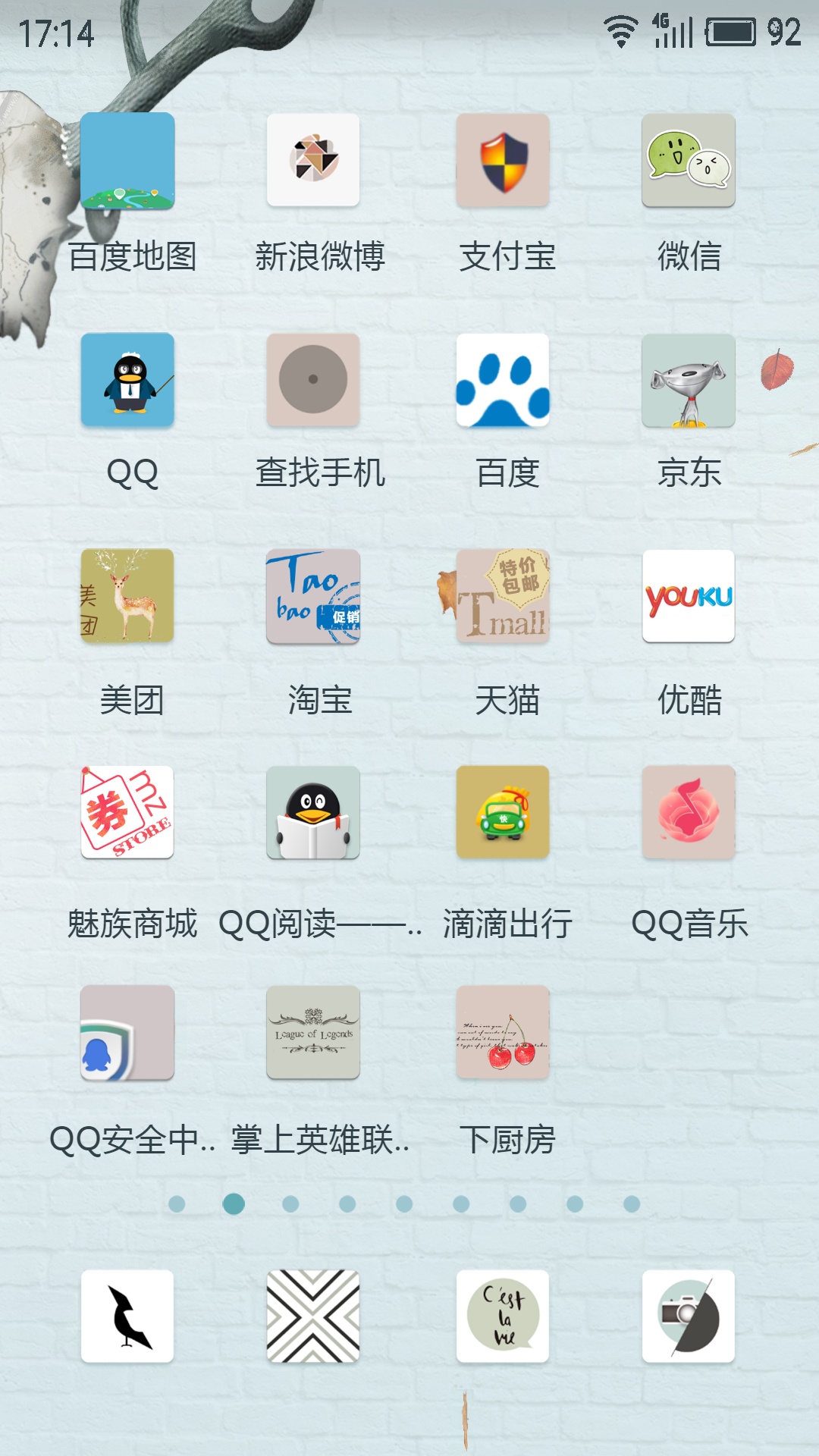This screenshot has height=1456, width=819.
Task: Launch 新浪微博
Action: [x=313, y=161]
